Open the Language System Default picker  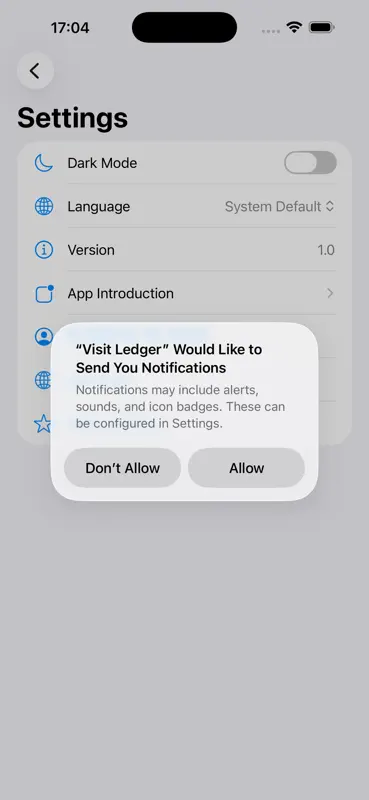[280, 207]
